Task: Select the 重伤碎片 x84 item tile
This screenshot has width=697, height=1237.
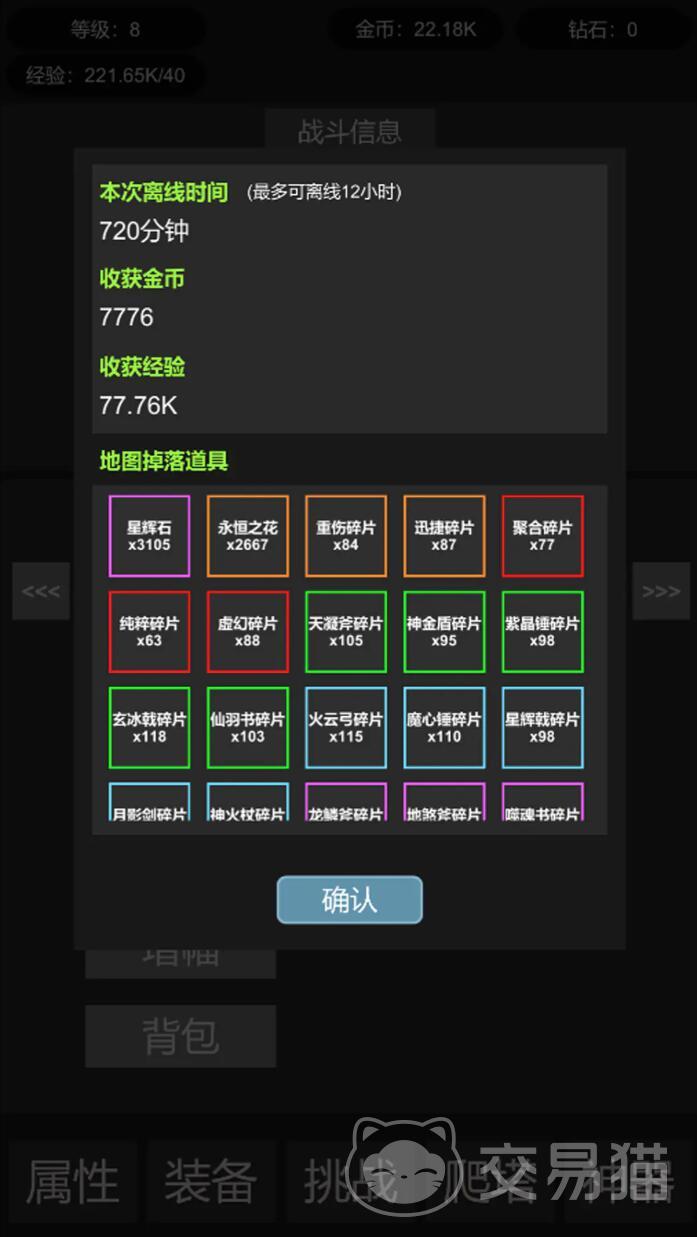Action: (345, 536)
